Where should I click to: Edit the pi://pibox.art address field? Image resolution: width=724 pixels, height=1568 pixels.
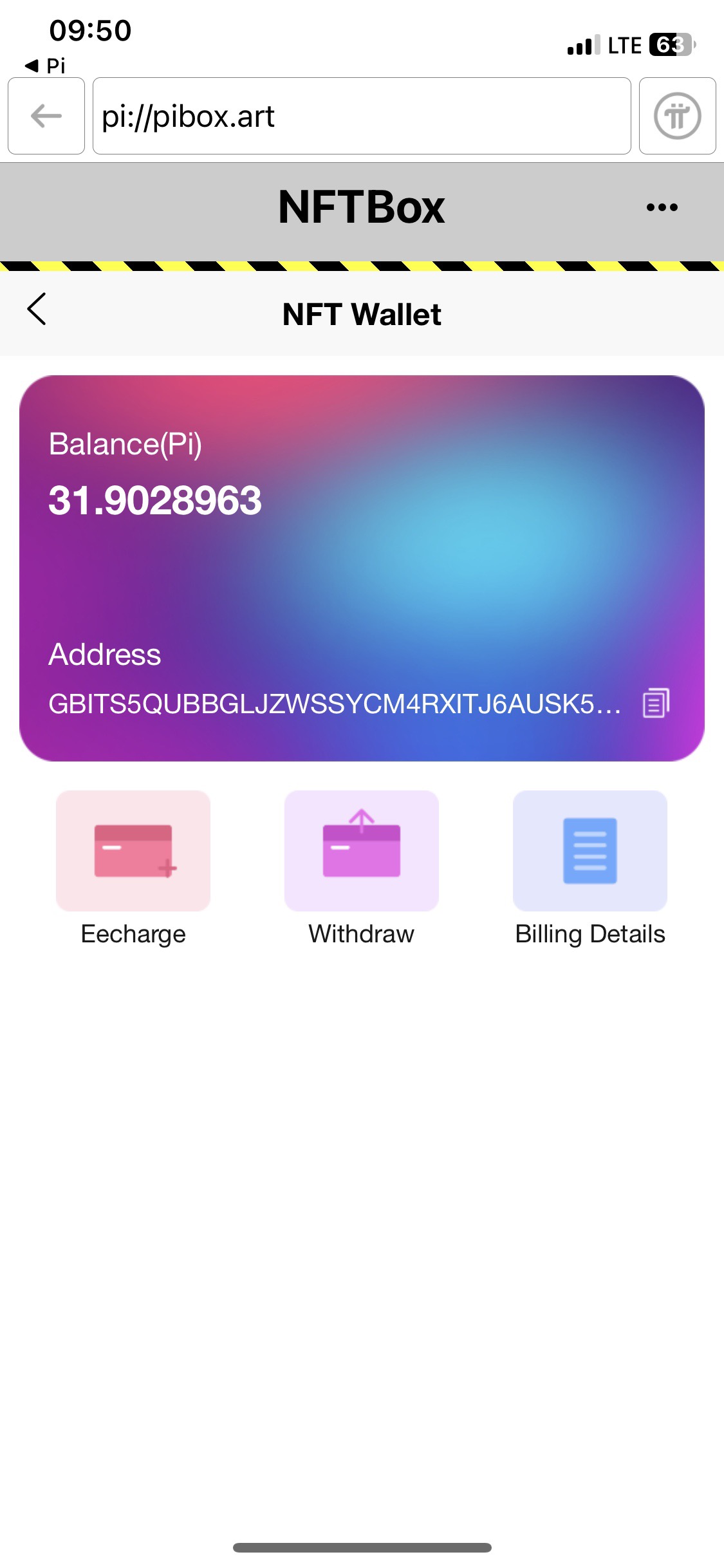tap(361, 116)
